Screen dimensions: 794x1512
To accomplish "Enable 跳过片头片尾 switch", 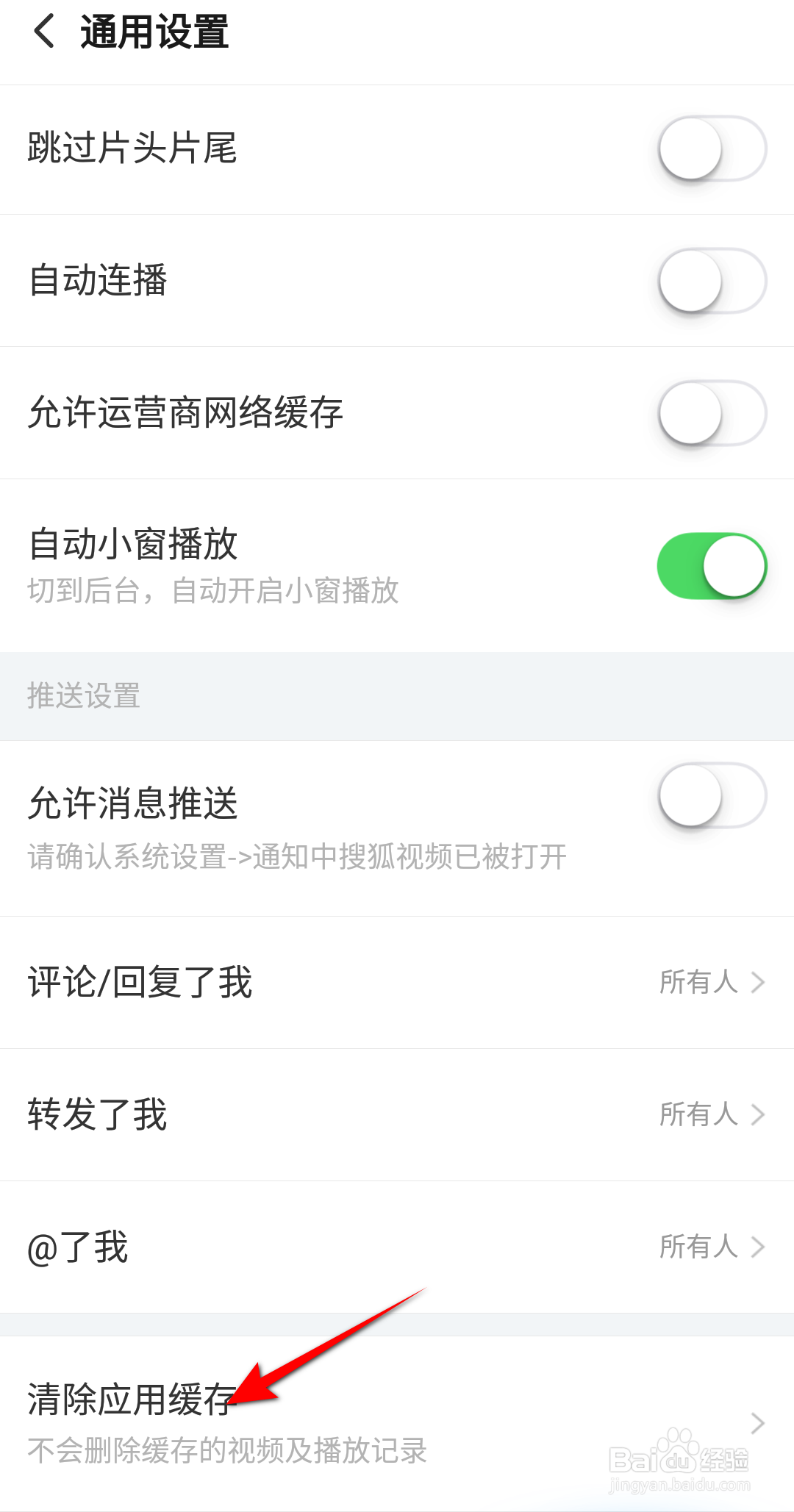I will tap(712, 148).
